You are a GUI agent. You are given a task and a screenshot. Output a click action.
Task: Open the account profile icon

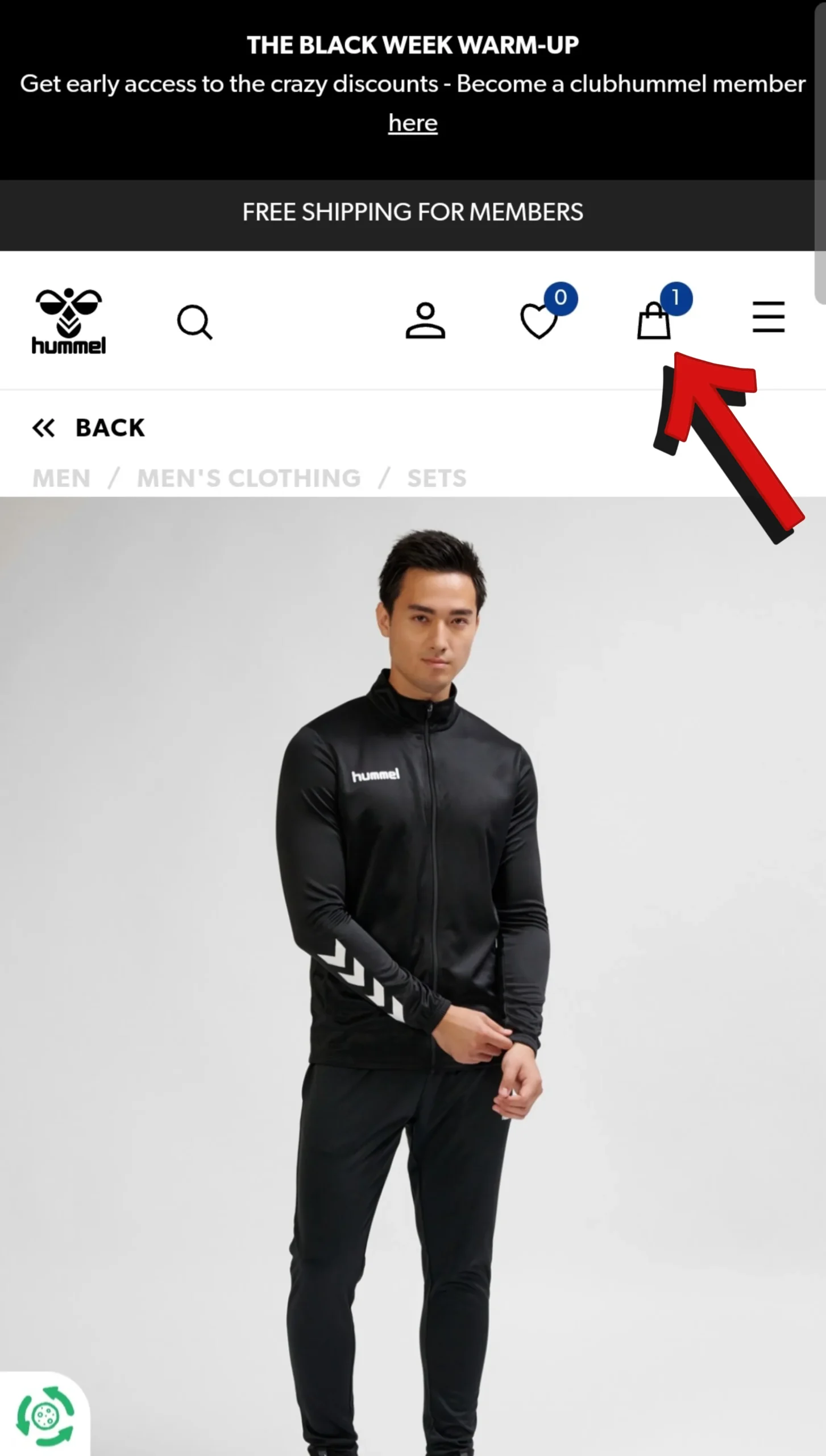pos(425,321)
